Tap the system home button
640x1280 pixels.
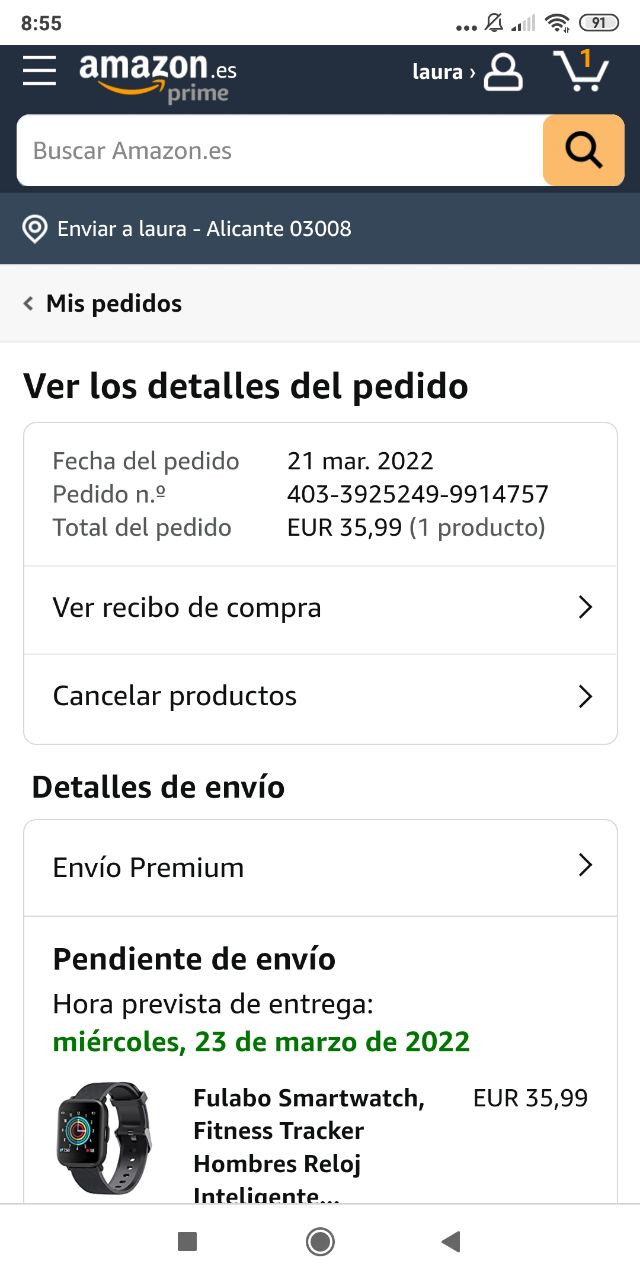tap(320, 1242)
